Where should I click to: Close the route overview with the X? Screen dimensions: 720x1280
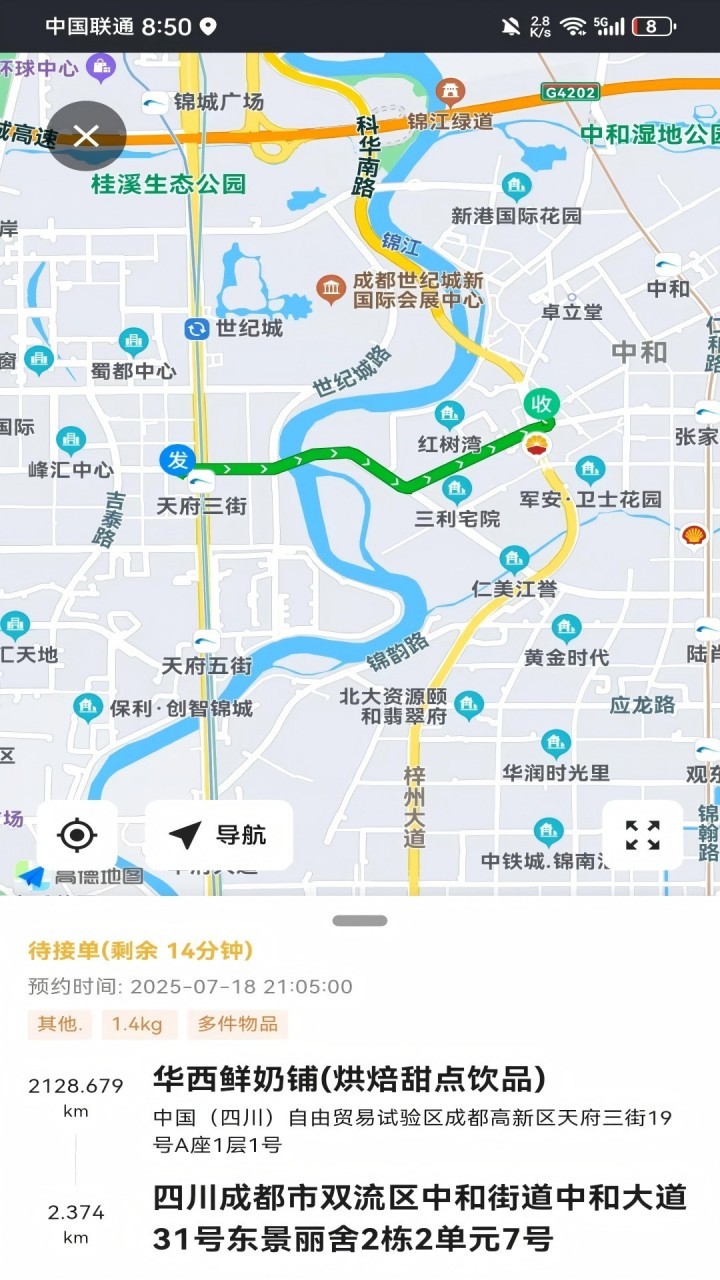click(x=85, y=136)
